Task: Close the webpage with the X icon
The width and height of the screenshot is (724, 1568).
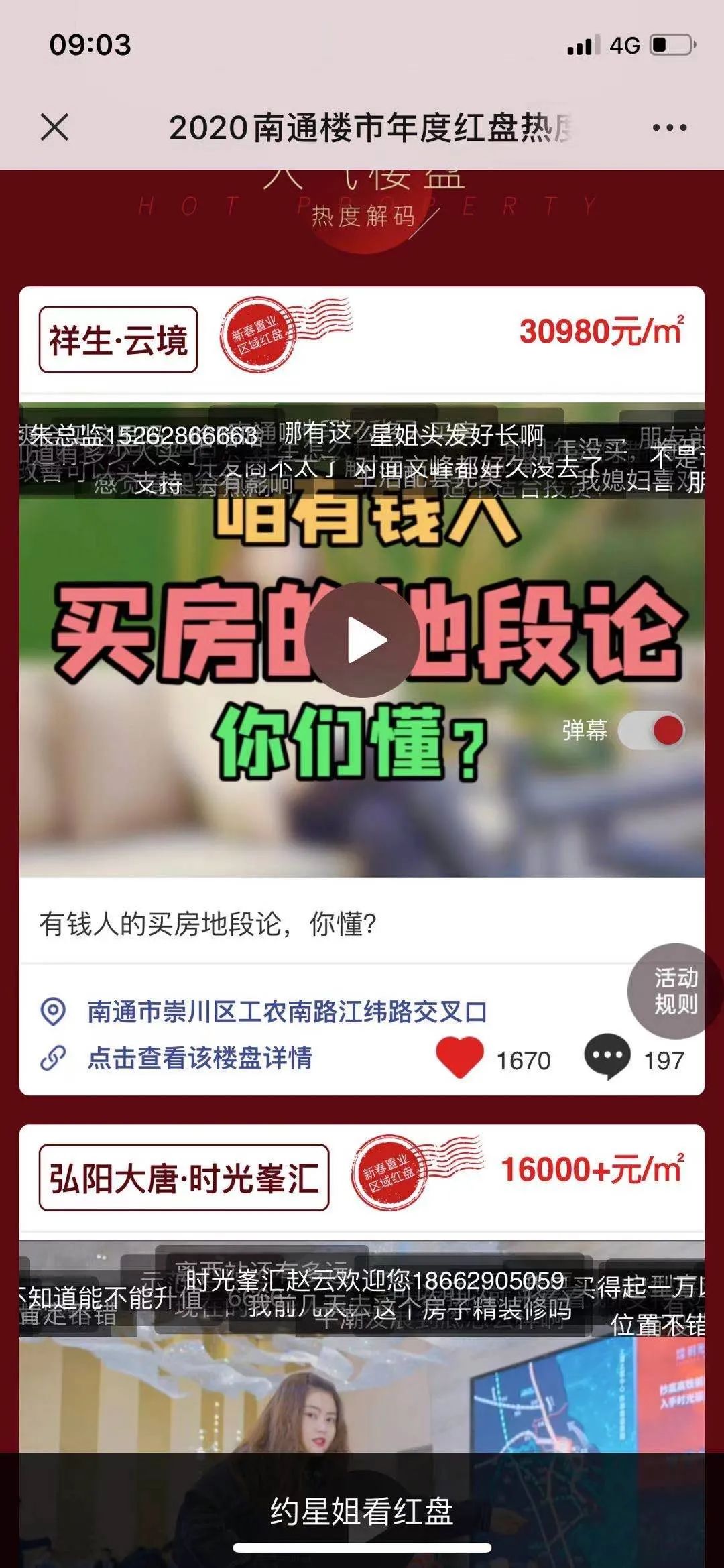Action: click(x=54, y=127)
